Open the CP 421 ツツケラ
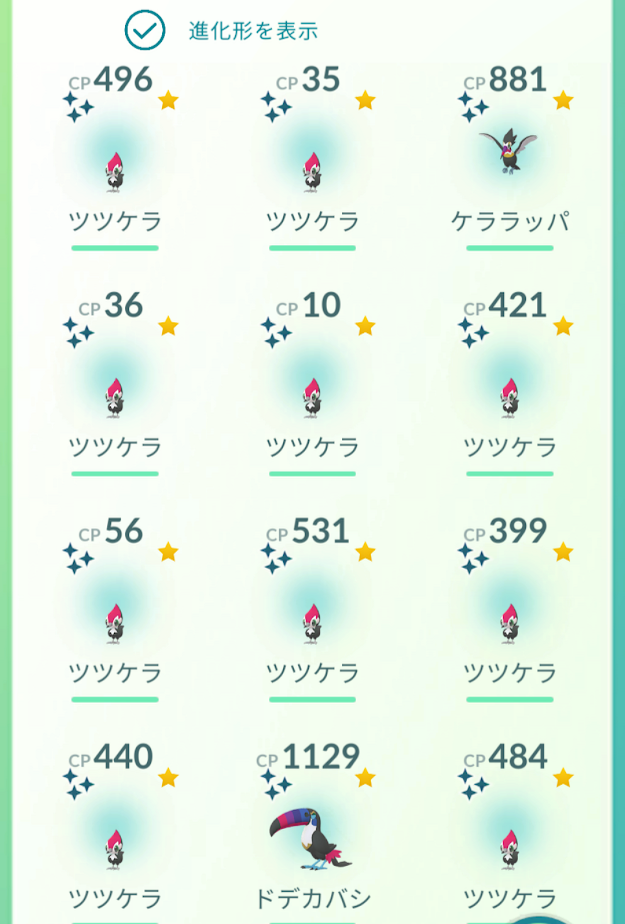The image size is (625, 924). coord(509,392)
